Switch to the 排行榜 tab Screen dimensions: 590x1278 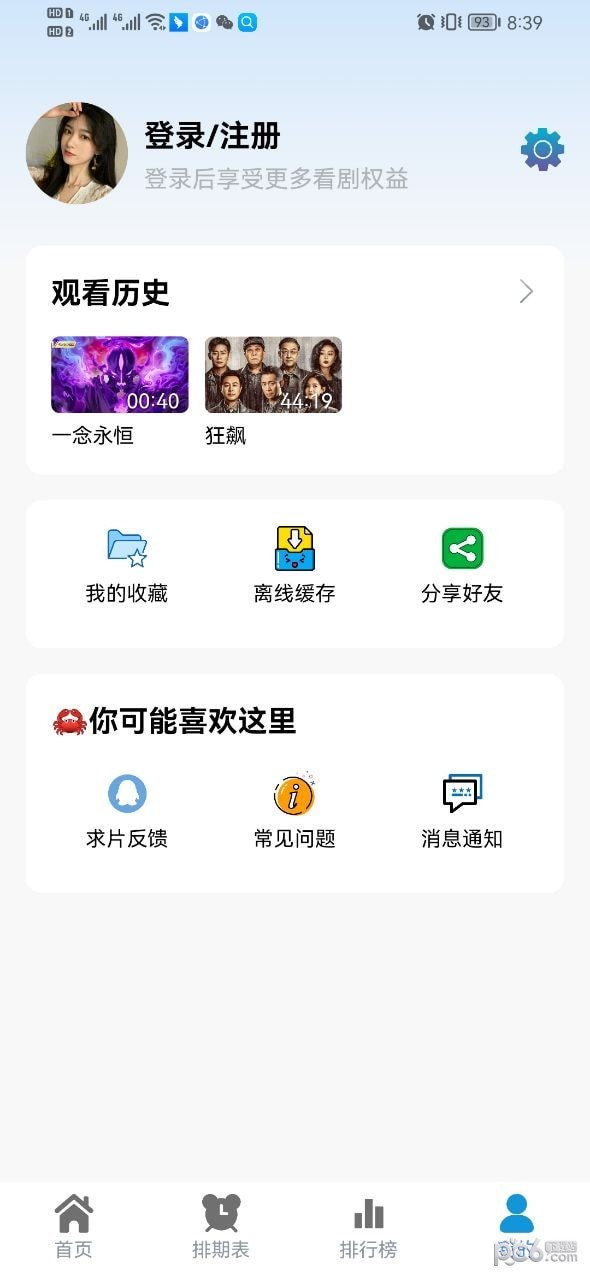click(x=369, y=1227)
